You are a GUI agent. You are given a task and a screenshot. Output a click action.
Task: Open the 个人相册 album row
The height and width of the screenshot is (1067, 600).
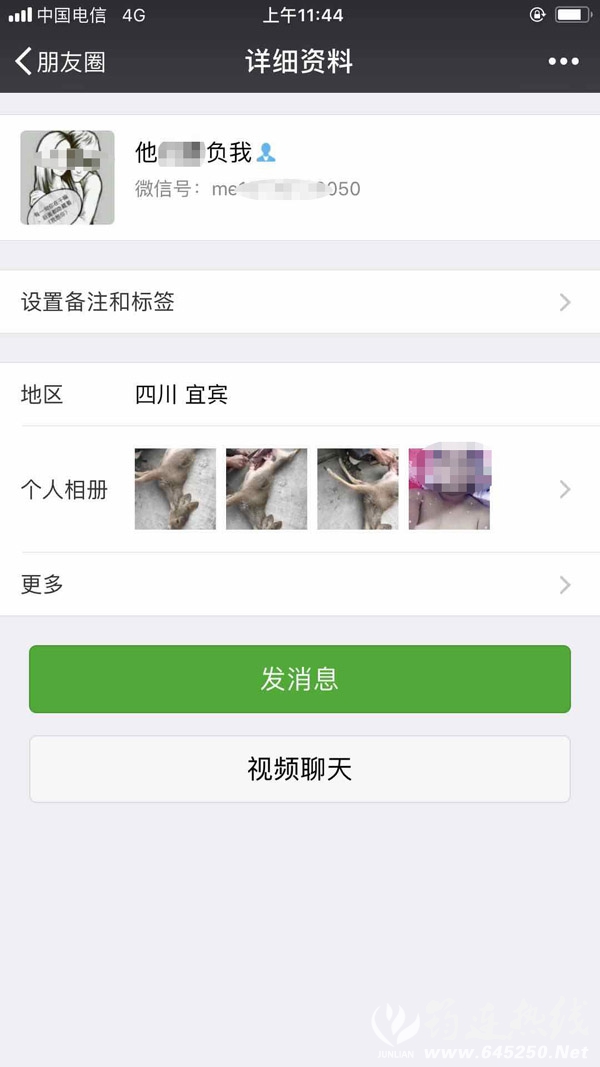tap(300, 489)
